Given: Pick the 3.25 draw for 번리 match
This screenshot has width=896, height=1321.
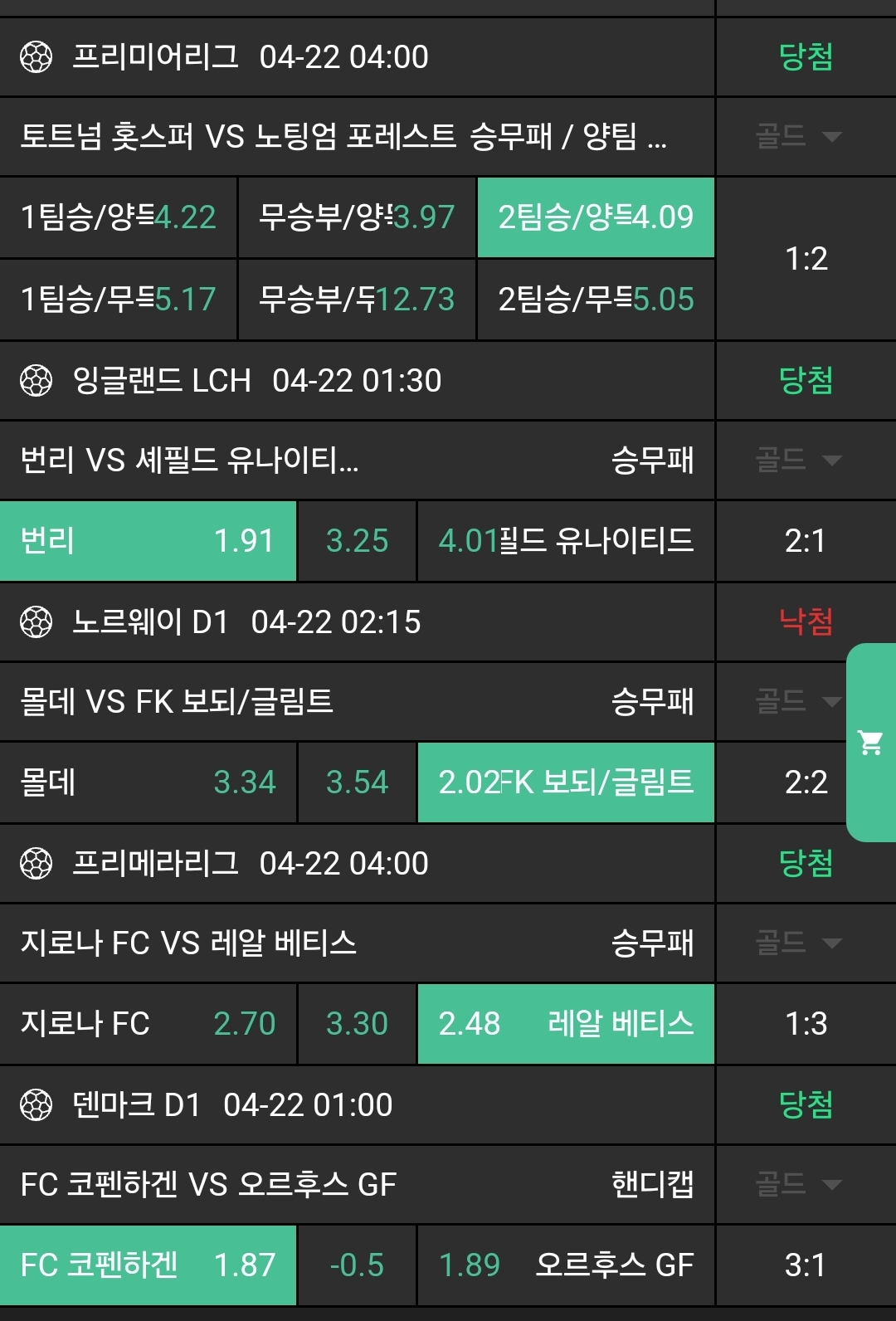Looking at the screenshot, I should pyautogui.click(x=357, y=541).
